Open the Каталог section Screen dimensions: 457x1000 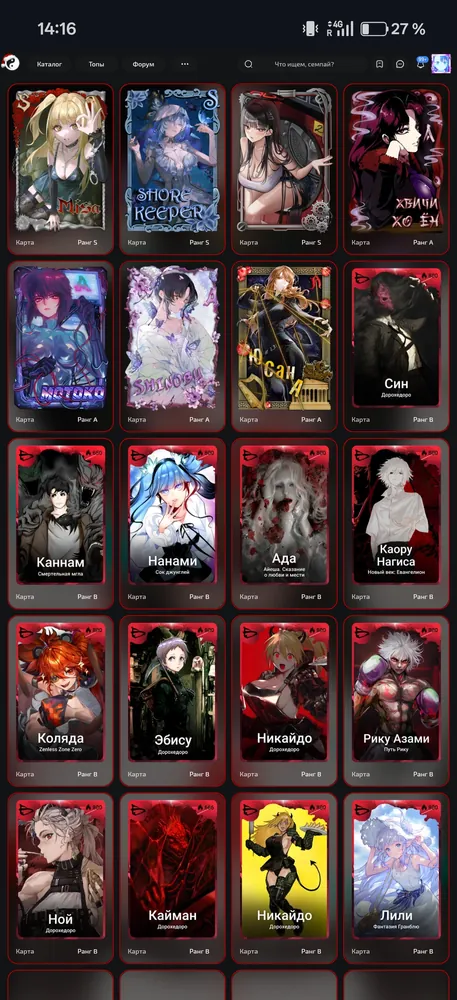[x=49, y=64]
